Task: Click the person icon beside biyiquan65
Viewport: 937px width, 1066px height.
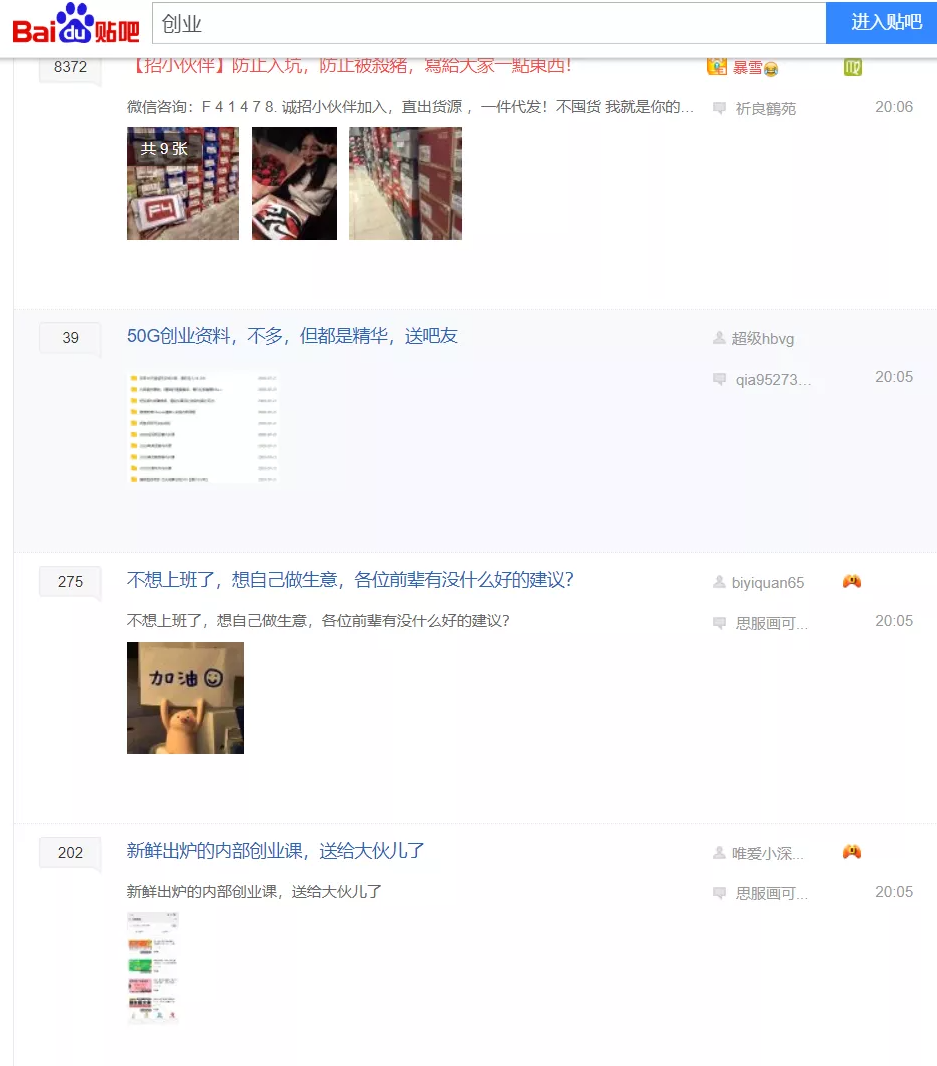Action: point(719,581)
